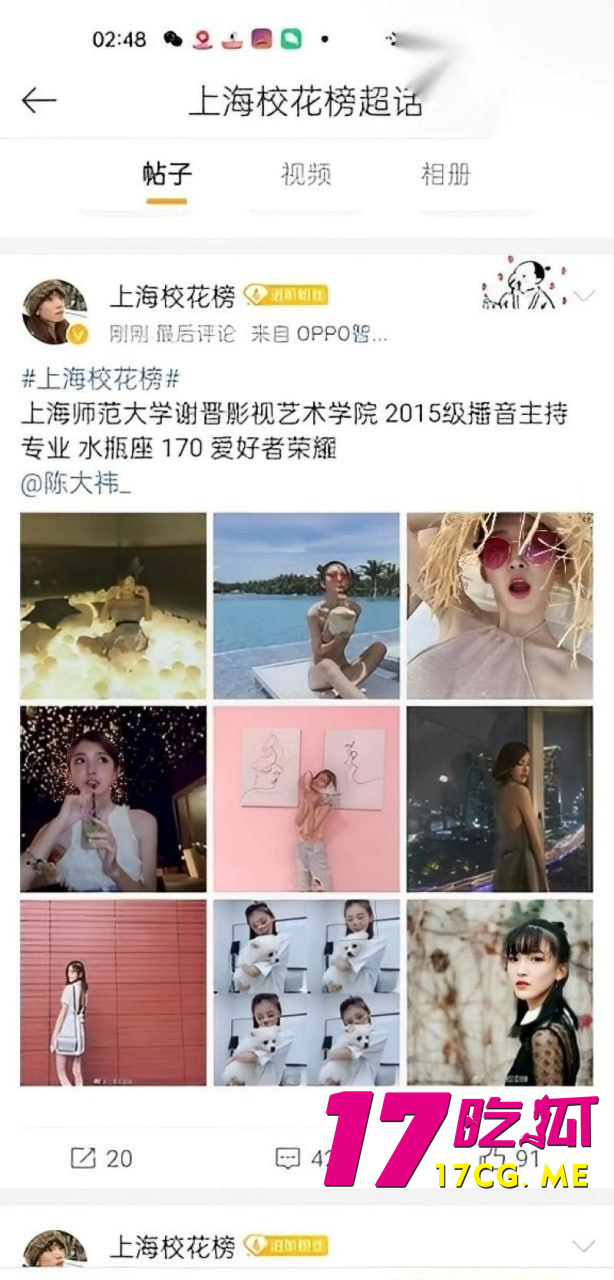Switch to the 相册 tab

pyautogui.click(x=445, y=175)
